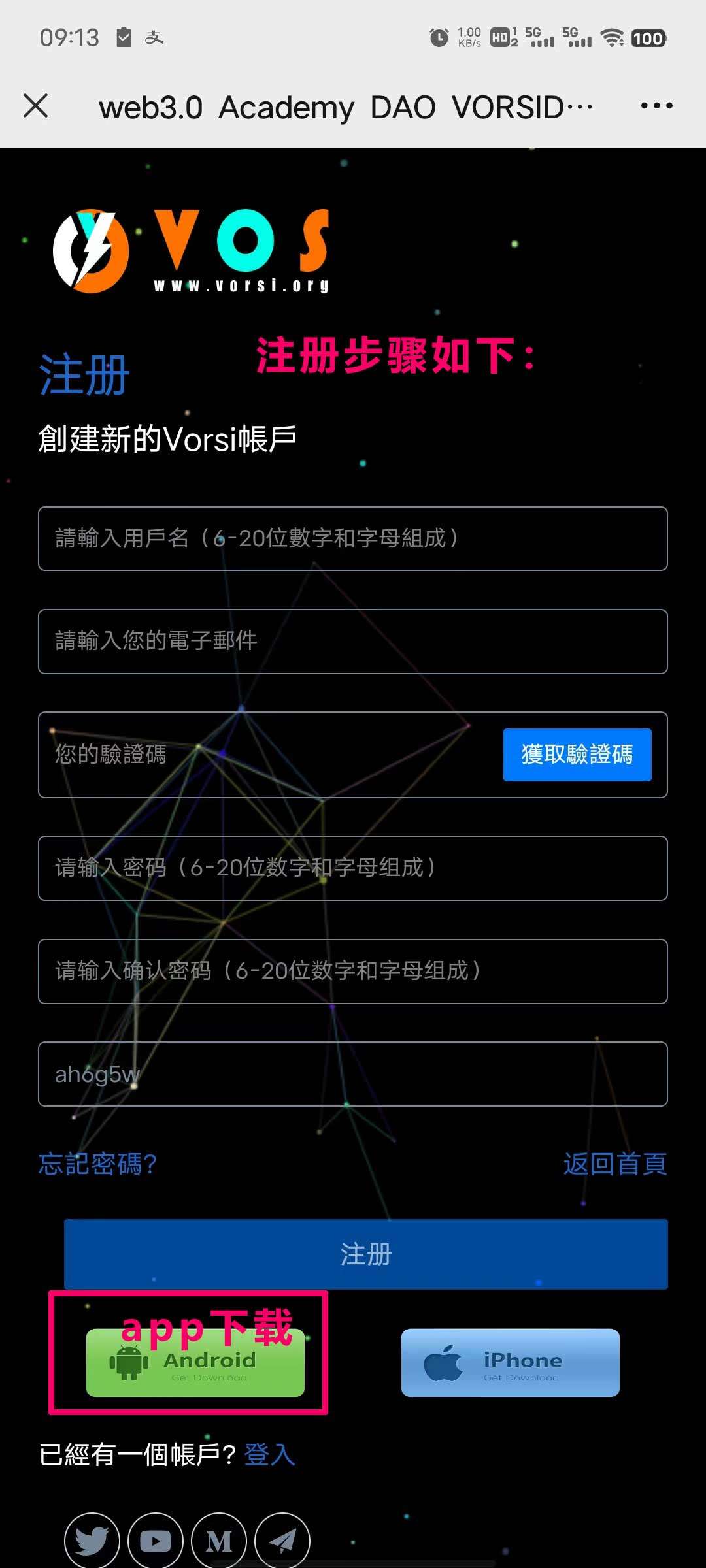Visit the YouTube channel icon
This screenshot has width=706, height=1568.
coord(156,1540)
